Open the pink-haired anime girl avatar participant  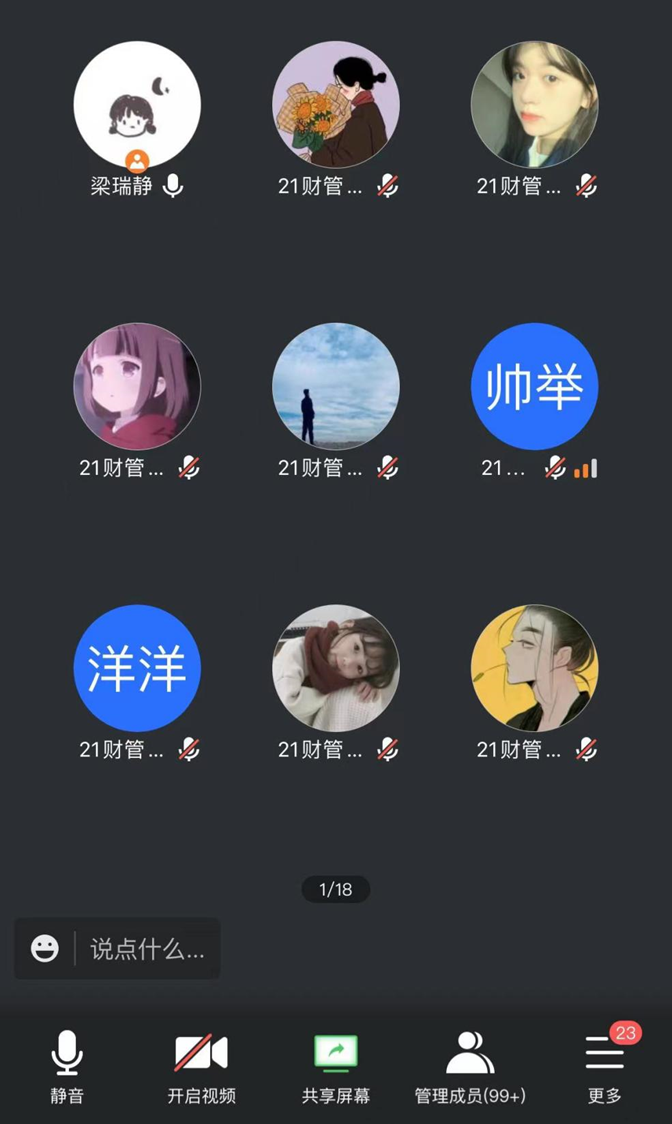pos(137,386)
